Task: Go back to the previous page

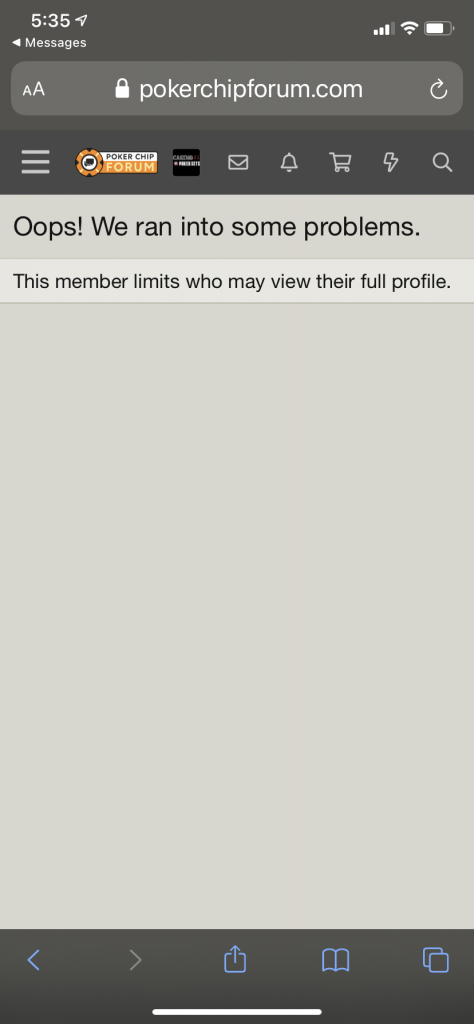Action: pyautogui.click(x=34, y=959)
